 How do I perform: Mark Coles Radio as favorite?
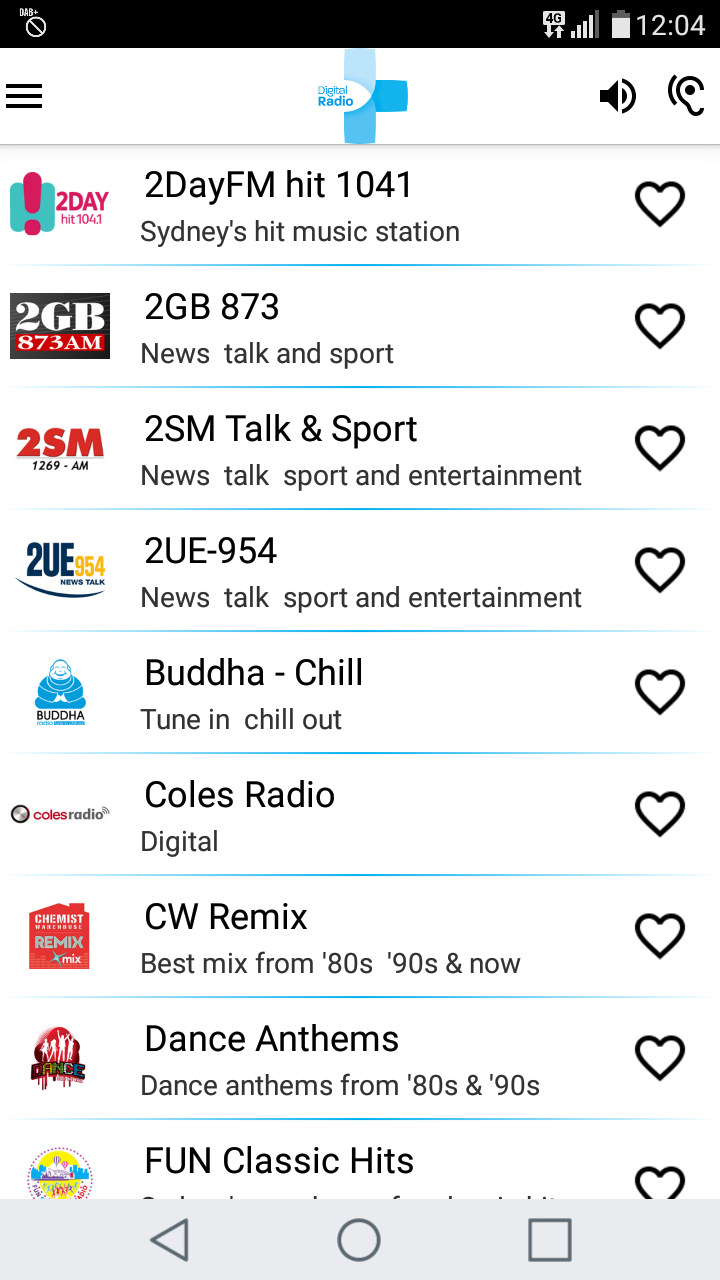(660, 814)
